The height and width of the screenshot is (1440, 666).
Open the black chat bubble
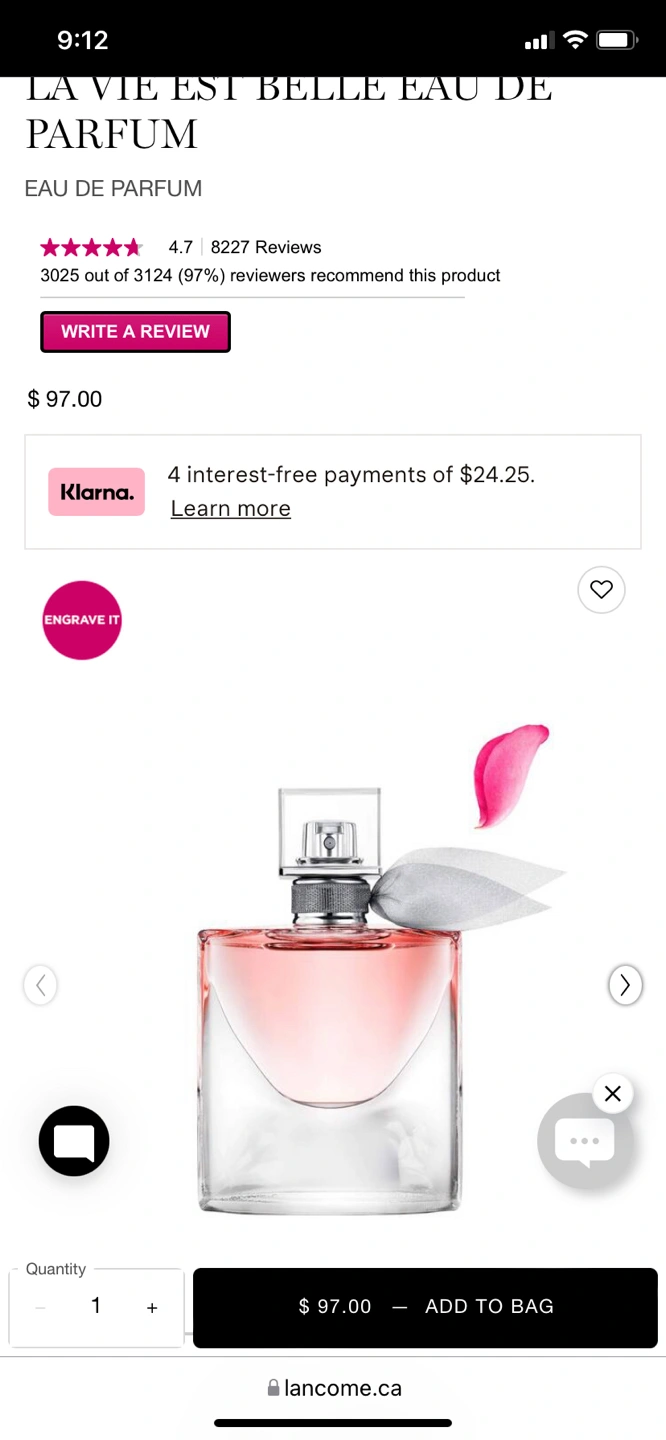point(74,1141)
